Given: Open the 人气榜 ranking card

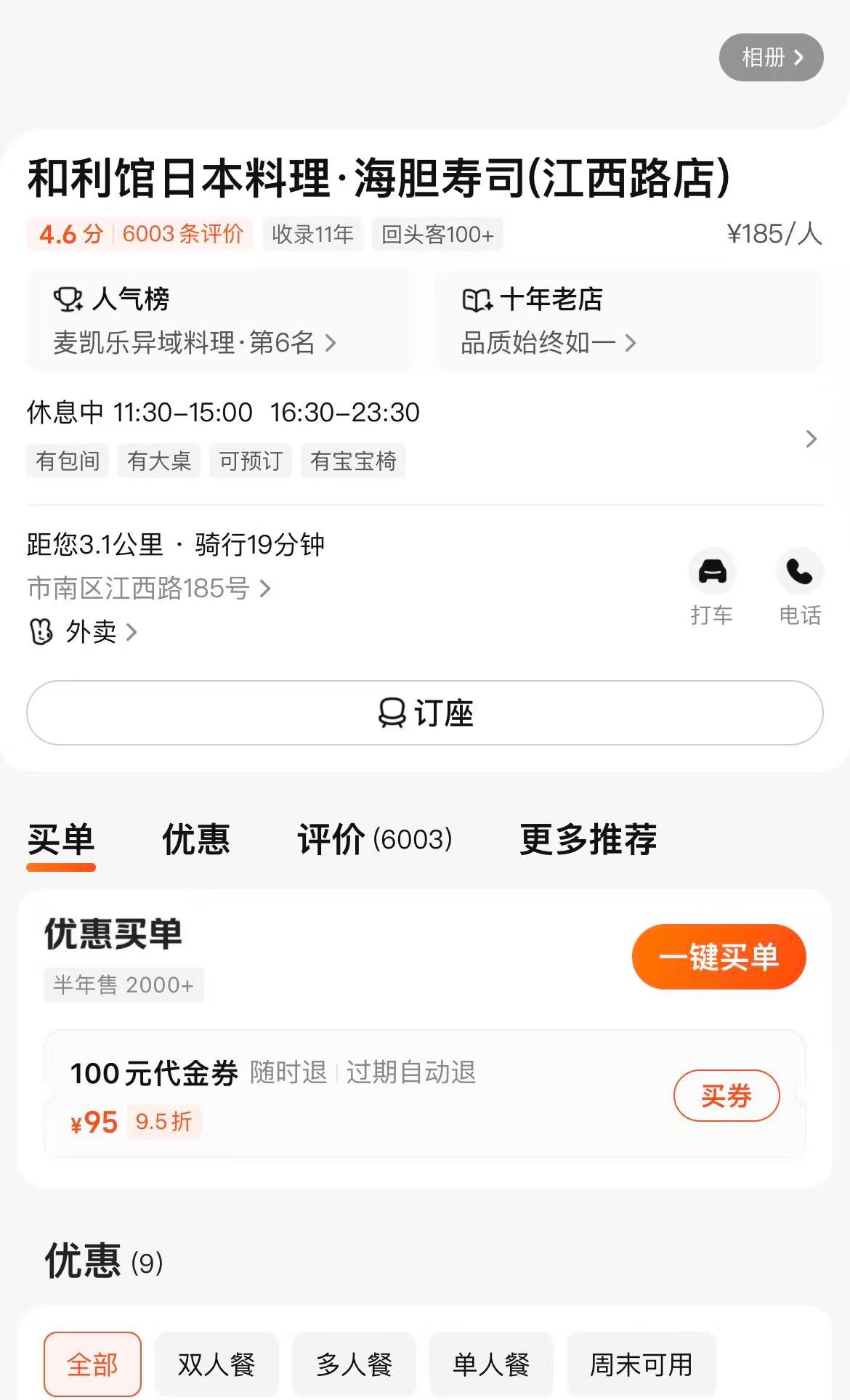Looking at the screenshot, I should coord(220,320).
